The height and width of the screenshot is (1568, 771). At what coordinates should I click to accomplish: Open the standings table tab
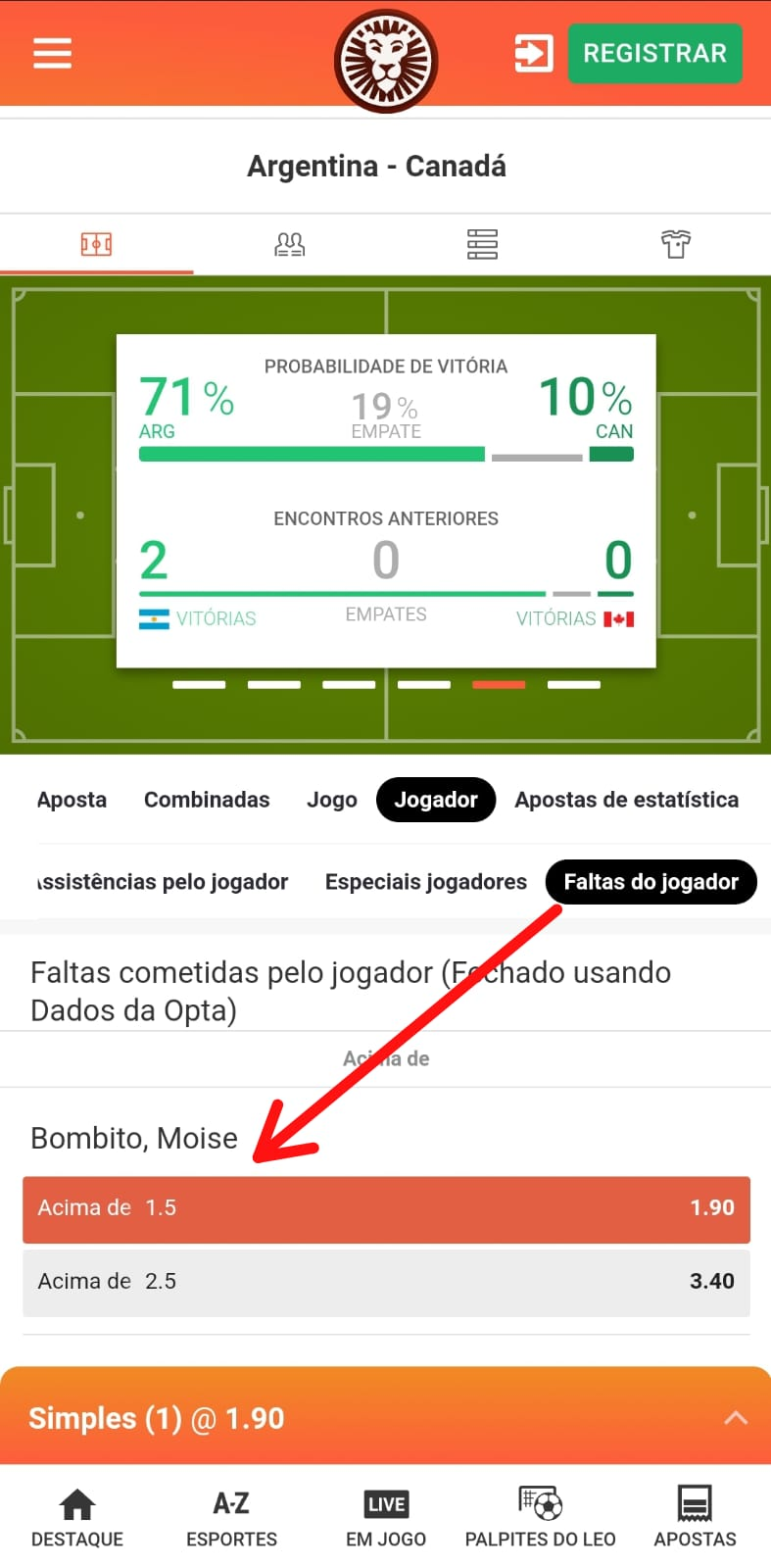pos(482,244)
